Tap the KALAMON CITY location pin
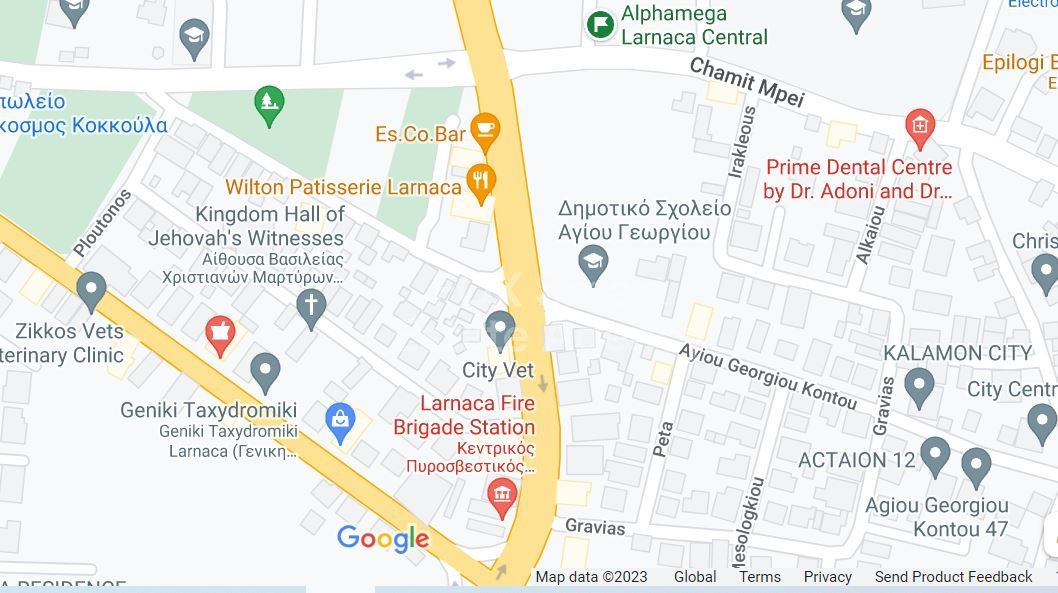 [x=918, y=387]
